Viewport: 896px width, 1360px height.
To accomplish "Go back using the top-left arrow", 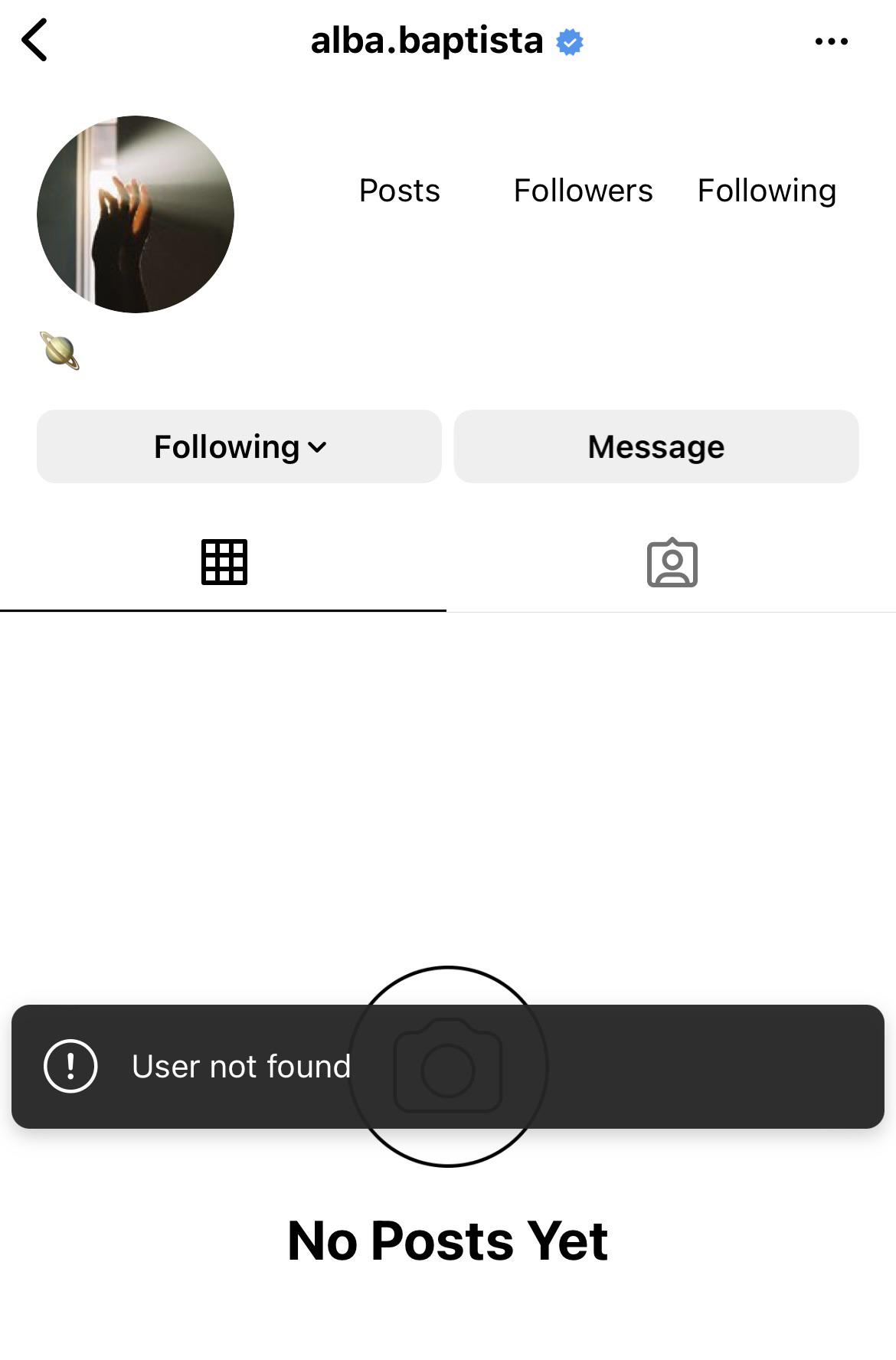I will click(x=35, y=40).
